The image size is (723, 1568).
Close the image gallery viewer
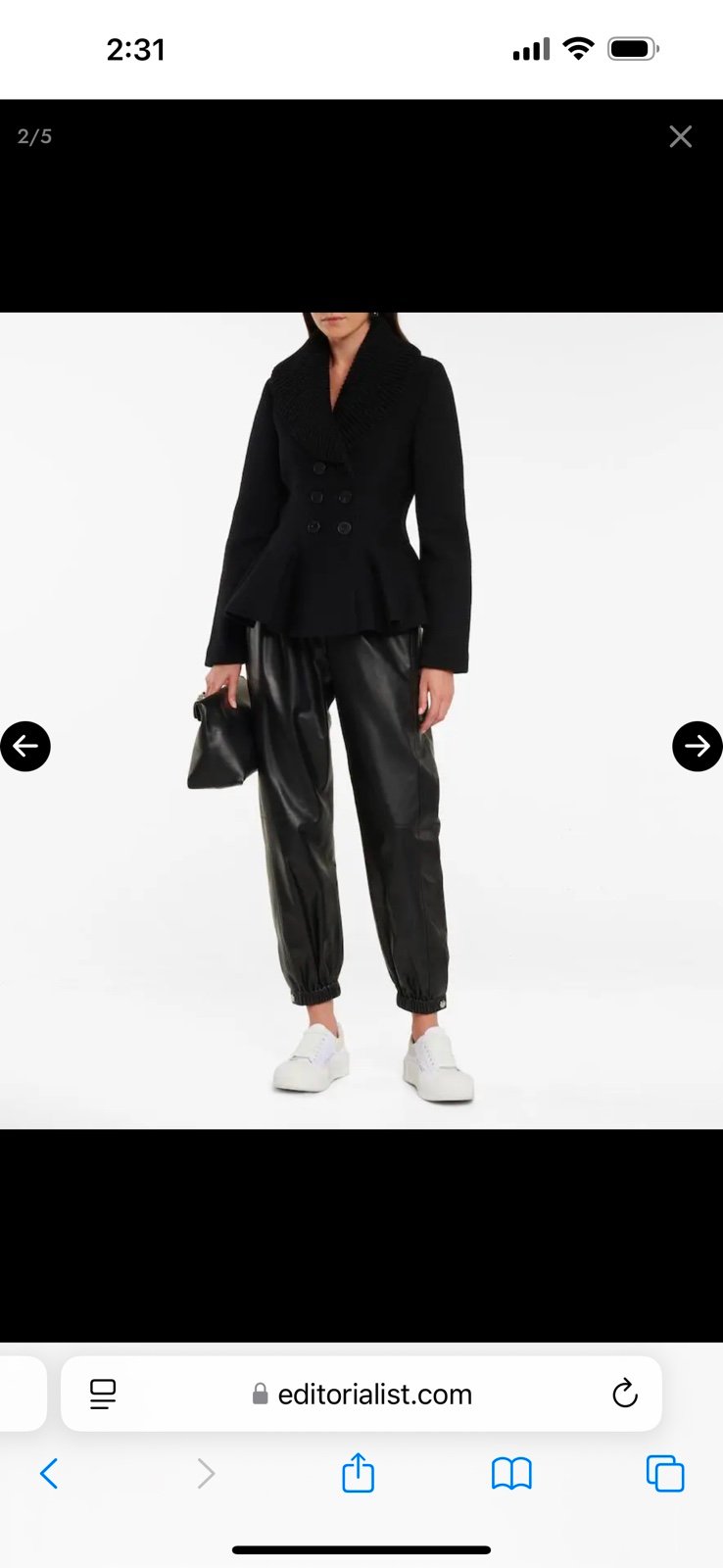pyautogui.click(x=681, y=136)
